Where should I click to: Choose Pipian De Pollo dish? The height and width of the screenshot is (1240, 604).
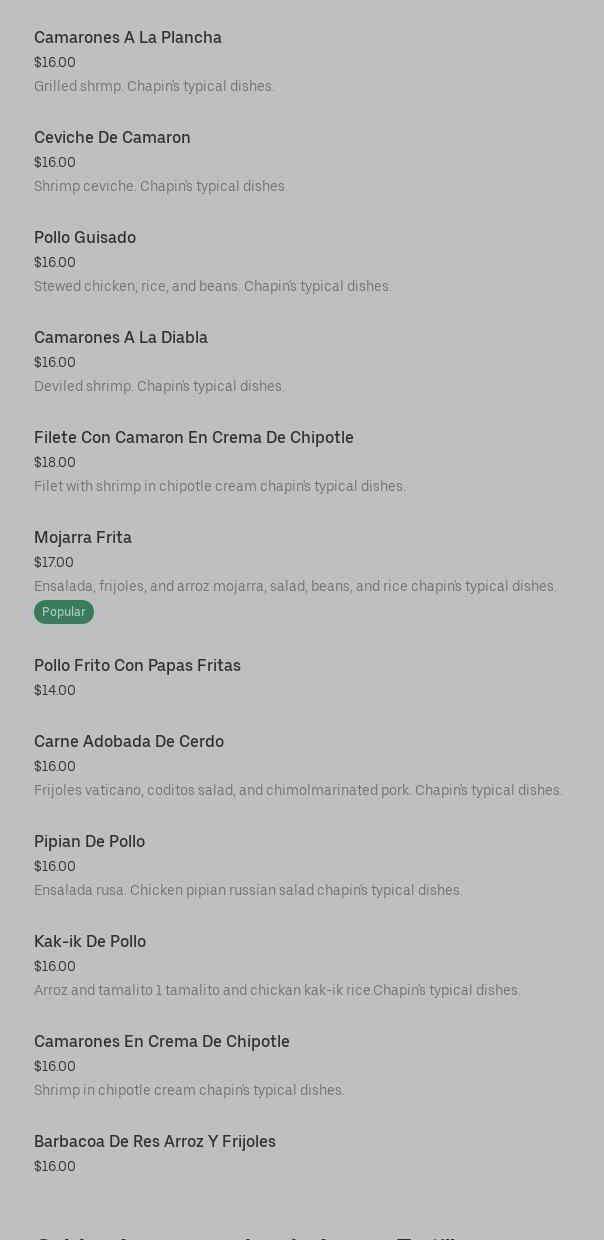[x=89, y=842]
